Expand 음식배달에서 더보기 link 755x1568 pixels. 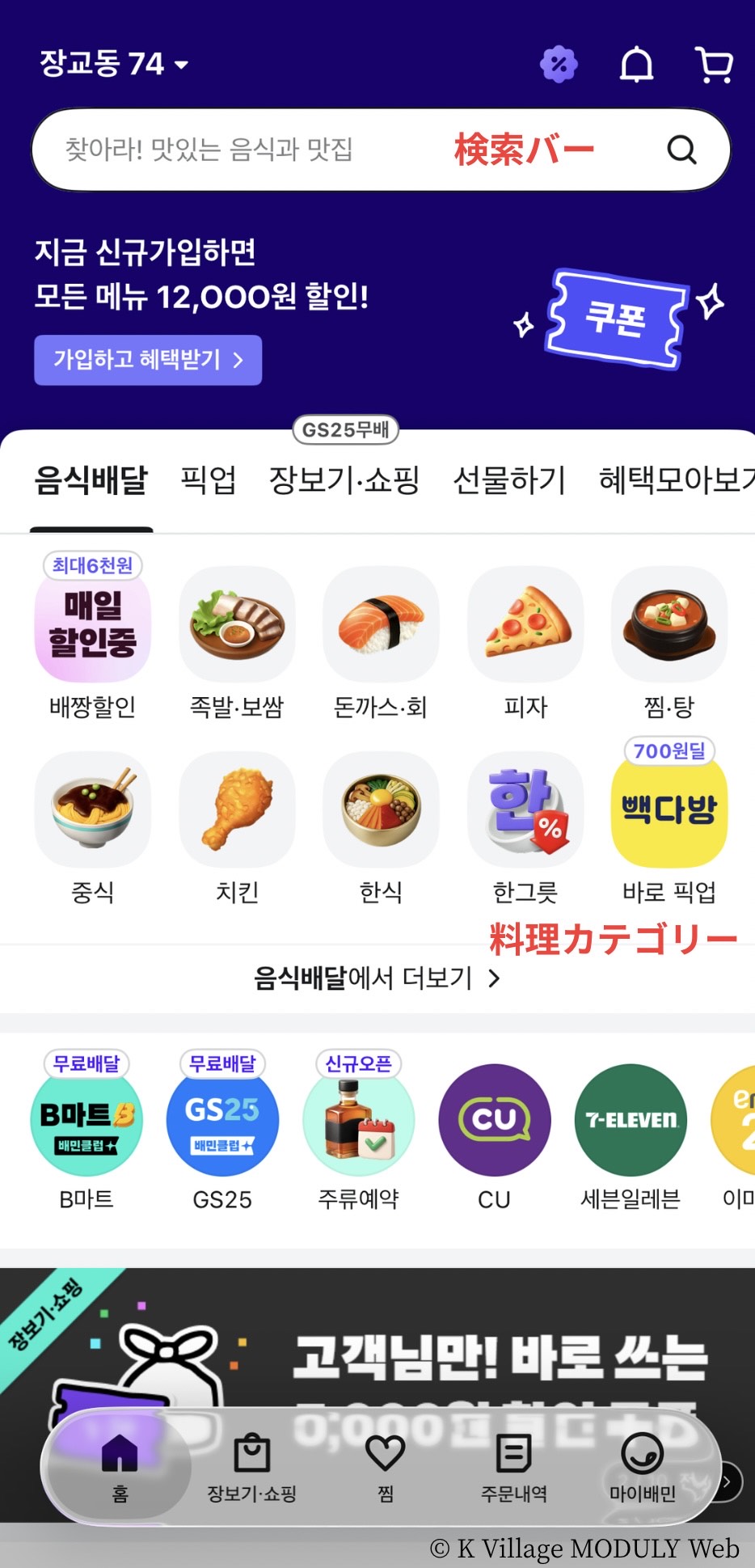pos(377,978)
